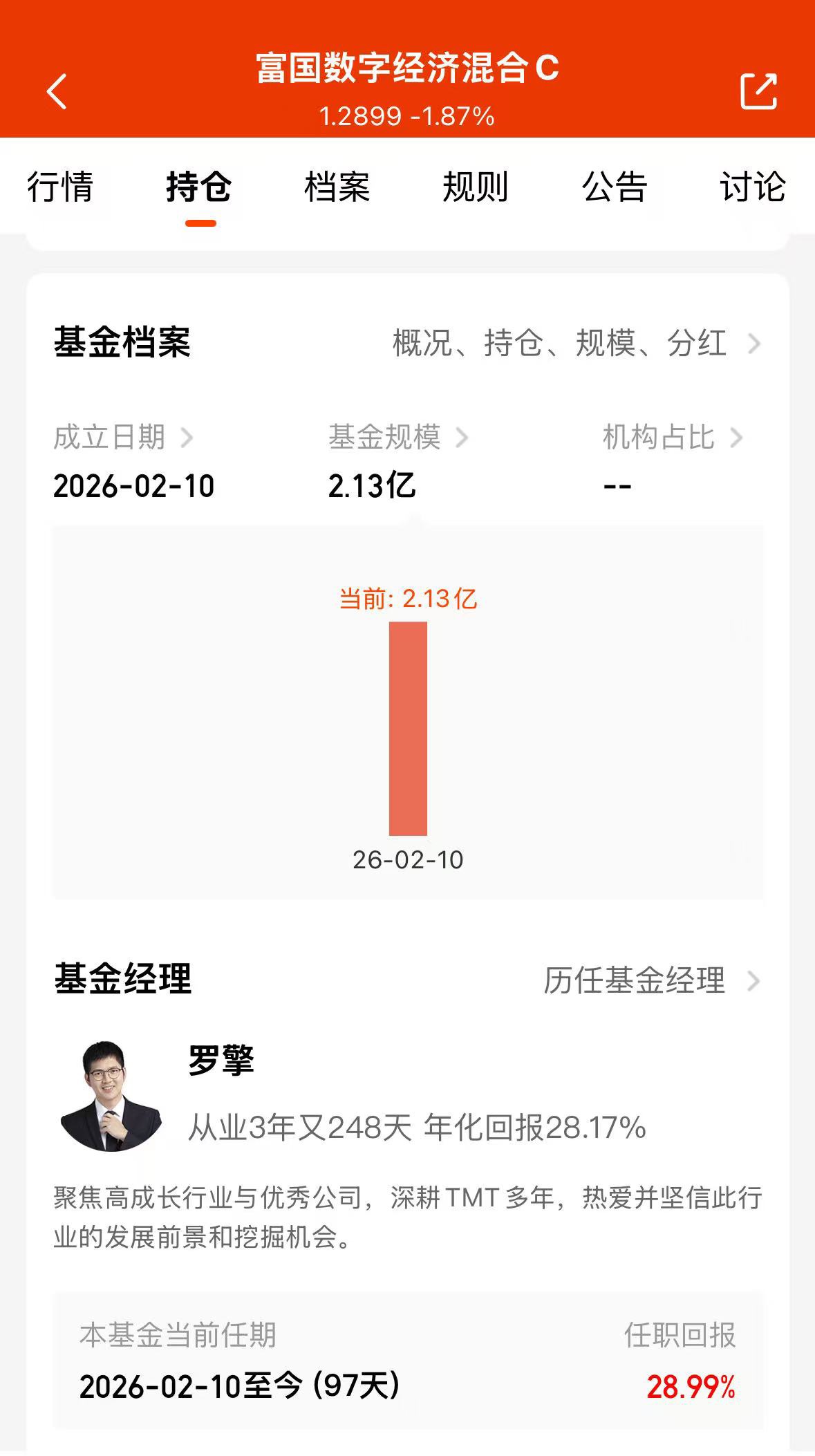Share this fund page
This screenshot has height=1456, width=815.
click(758, 91)
